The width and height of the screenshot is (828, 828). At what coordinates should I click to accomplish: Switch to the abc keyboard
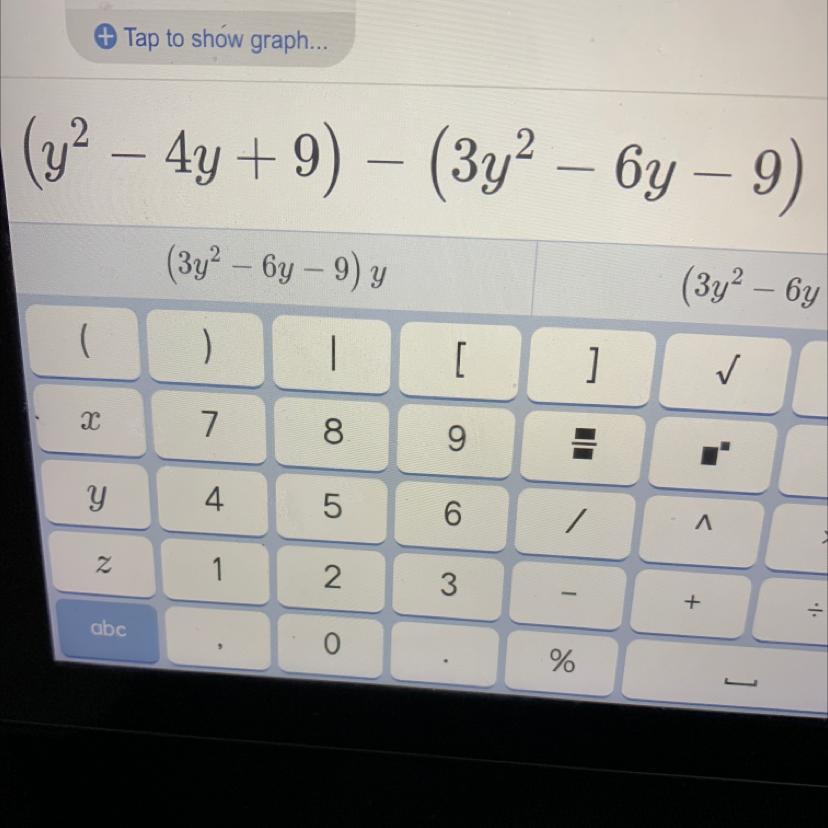[108, 629]
